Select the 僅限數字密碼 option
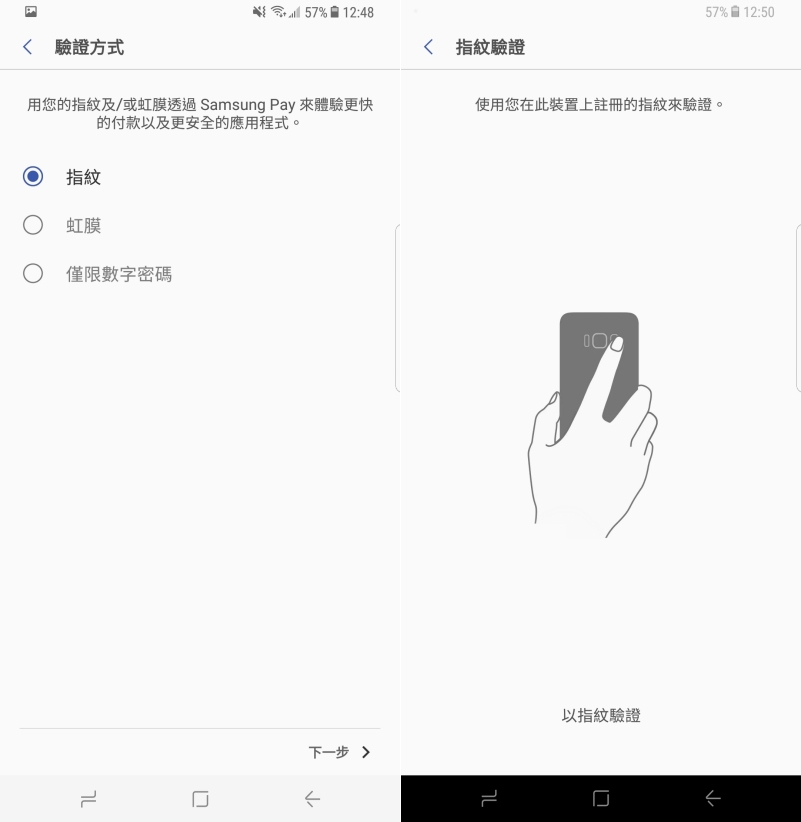The image size is (801, 822). 33,273
